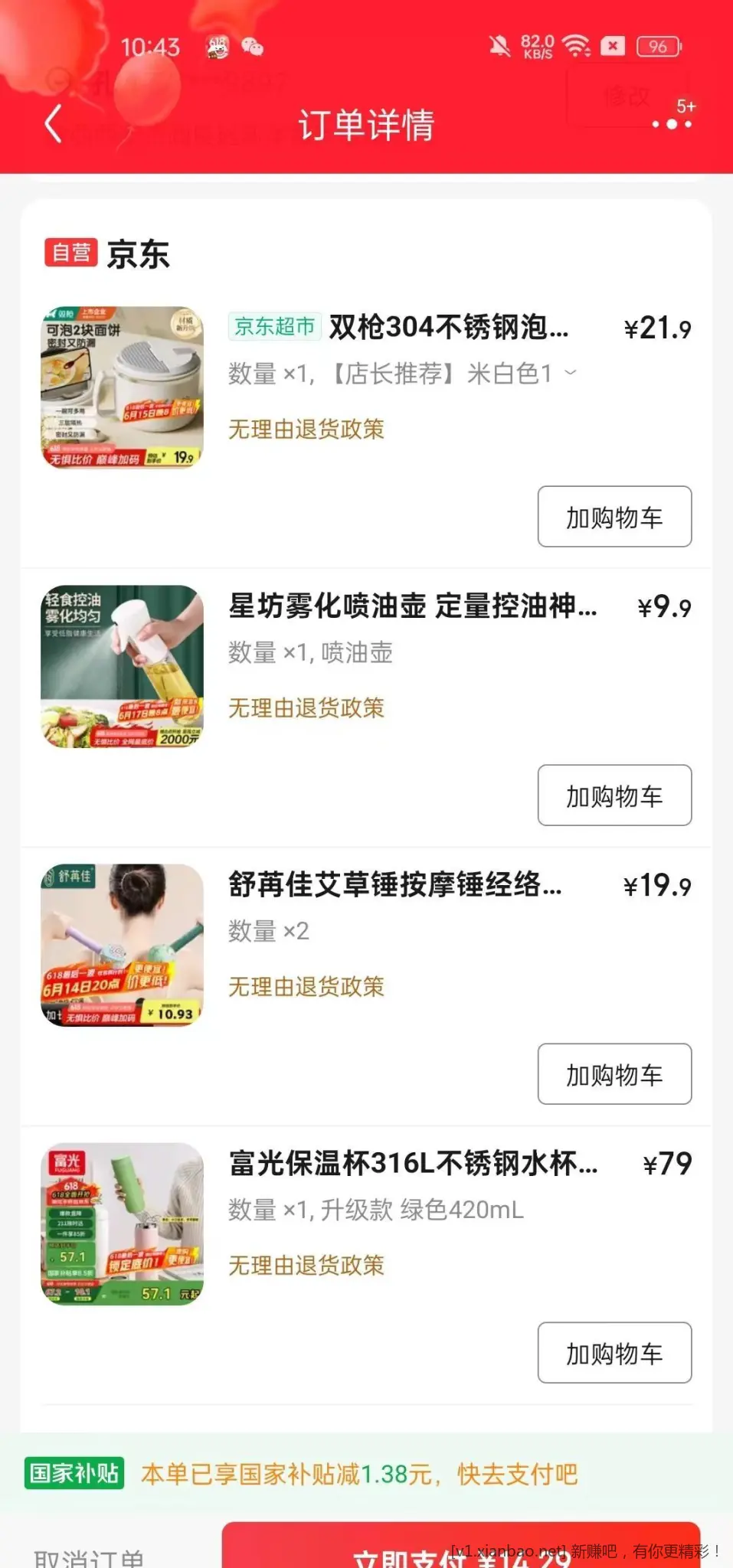
Task: Open the 星坊雾化喷油壶 product image
Action: (x=123, y=666)
